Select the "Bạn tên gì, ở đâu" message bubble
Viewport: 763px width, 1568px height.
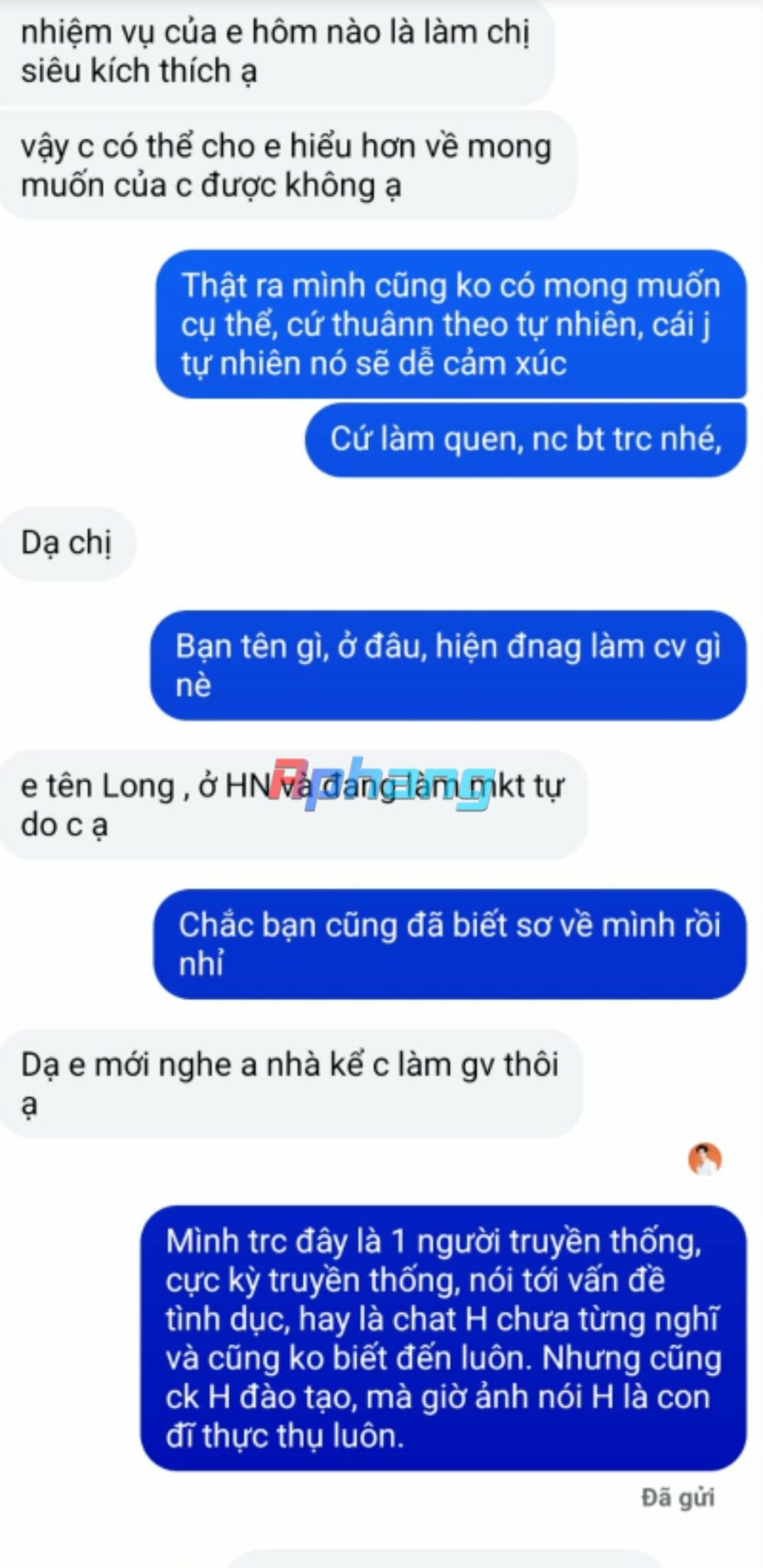tap(448, 666)
